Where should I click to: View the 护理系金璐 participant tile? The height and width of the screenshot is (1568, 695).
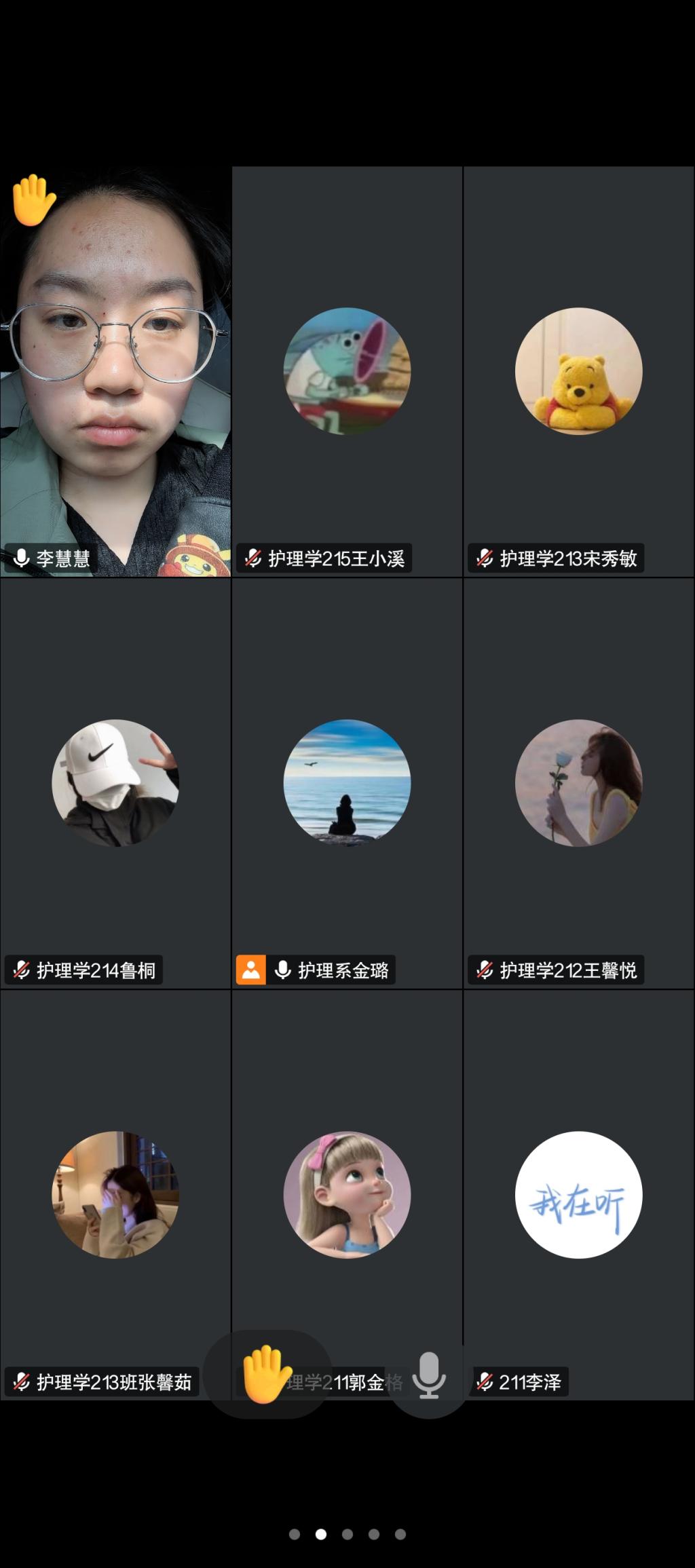coord(347,783)
